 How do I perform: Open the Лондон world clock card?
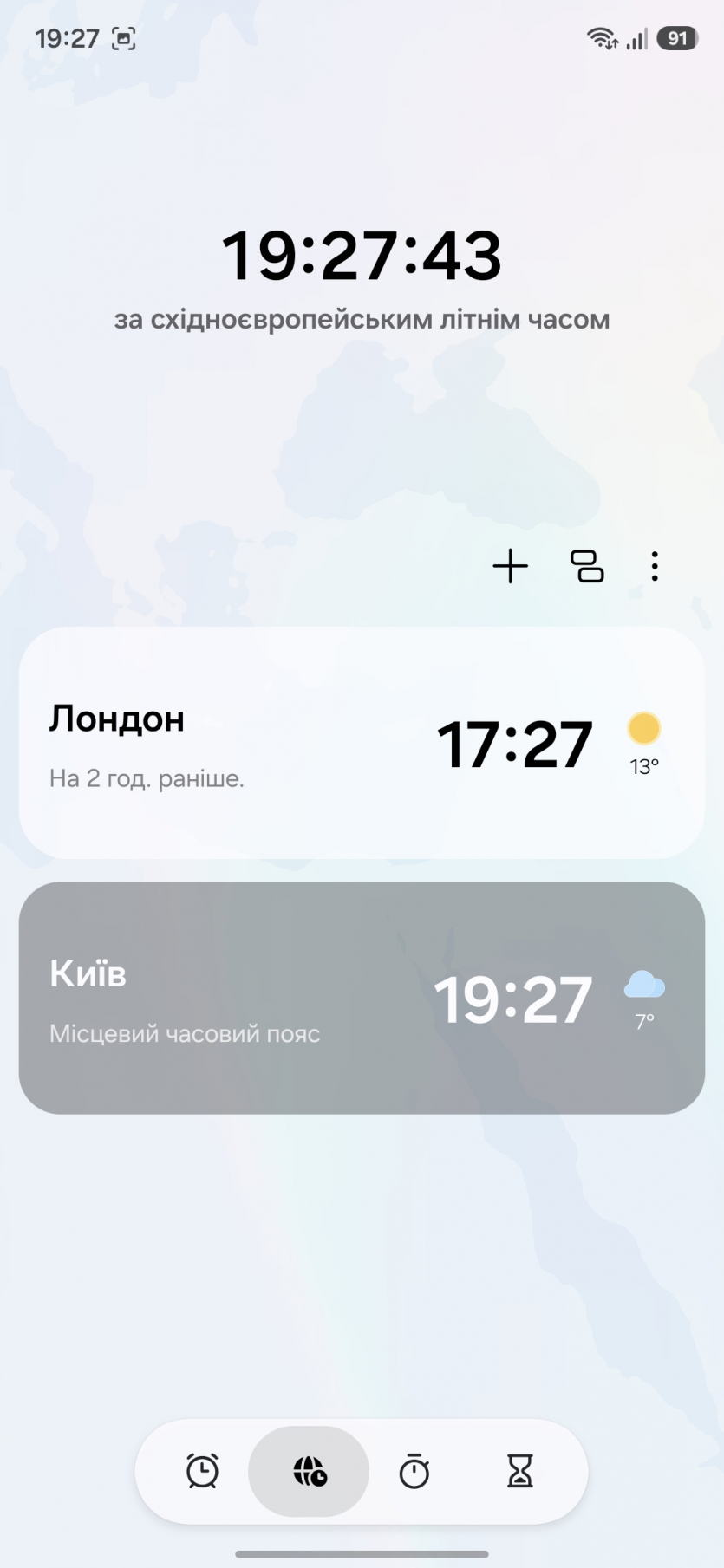pyautogui.click(x=362, y=743)
